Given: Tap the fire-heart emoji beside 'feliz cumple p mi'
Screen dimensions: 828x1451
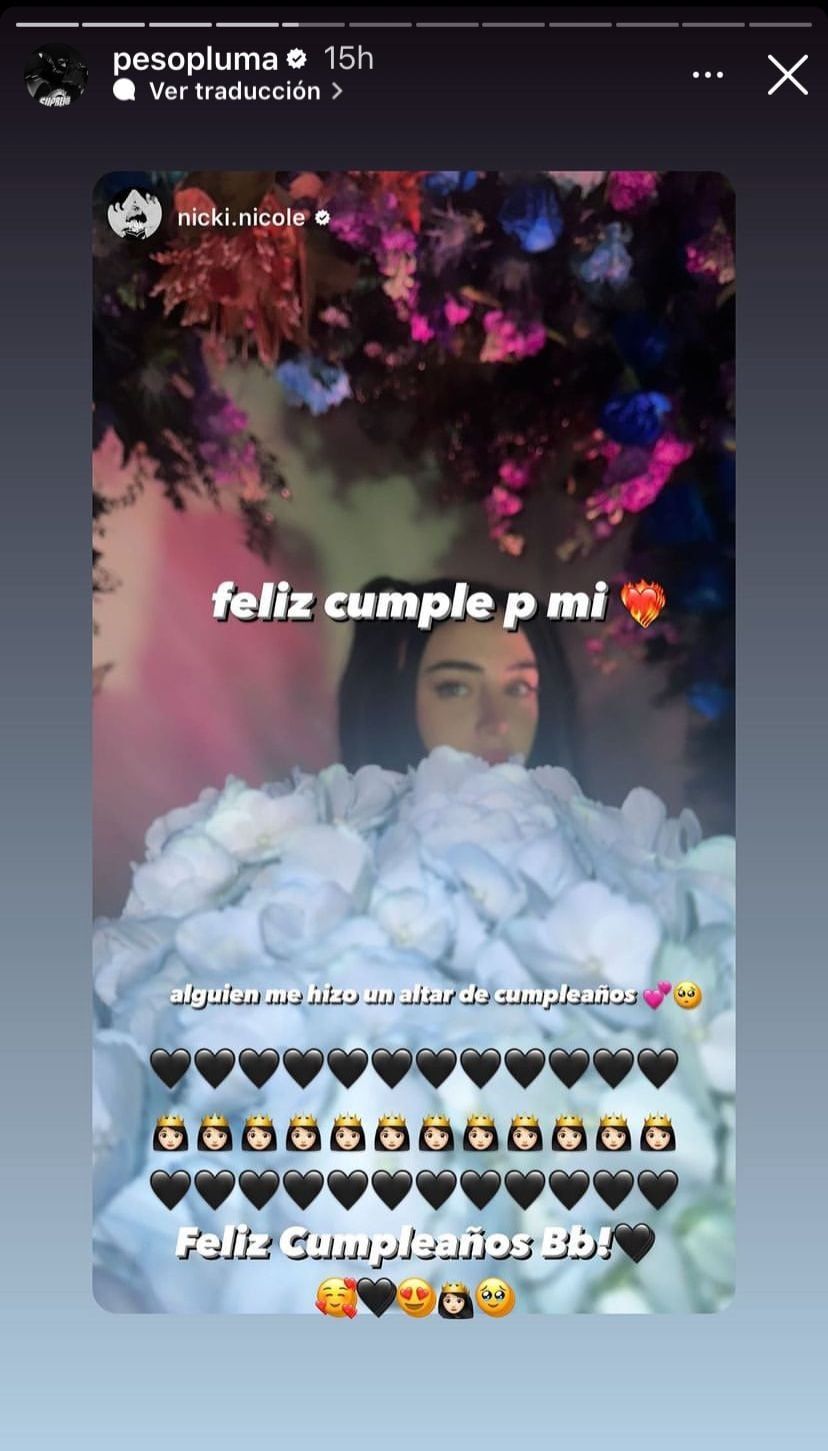Looking at the screenshot, I should coord(645,601).
